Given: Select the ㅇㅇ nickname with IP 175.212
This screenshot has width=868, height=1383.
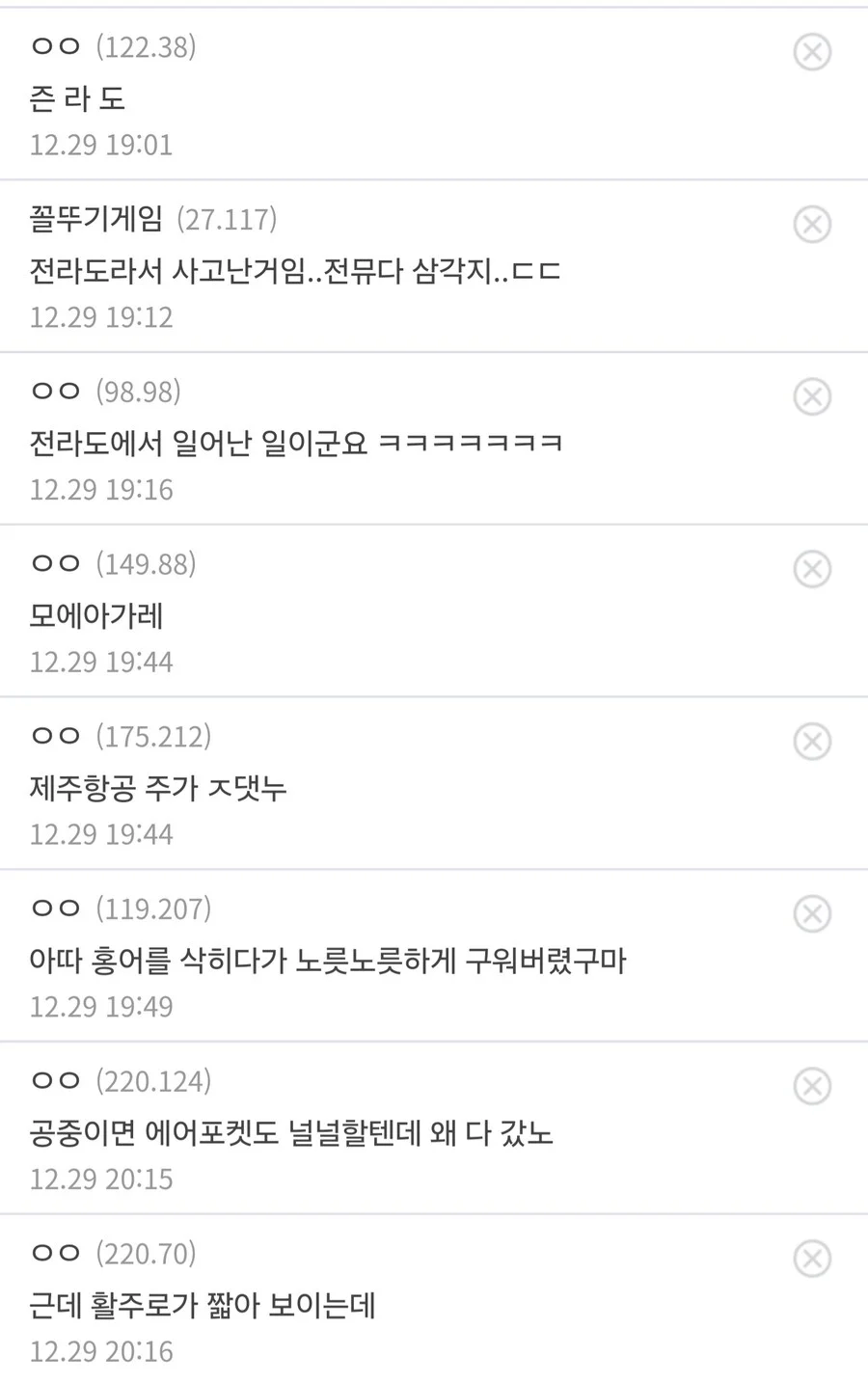Looking at the screenshot, I should (x=55, y=736).
